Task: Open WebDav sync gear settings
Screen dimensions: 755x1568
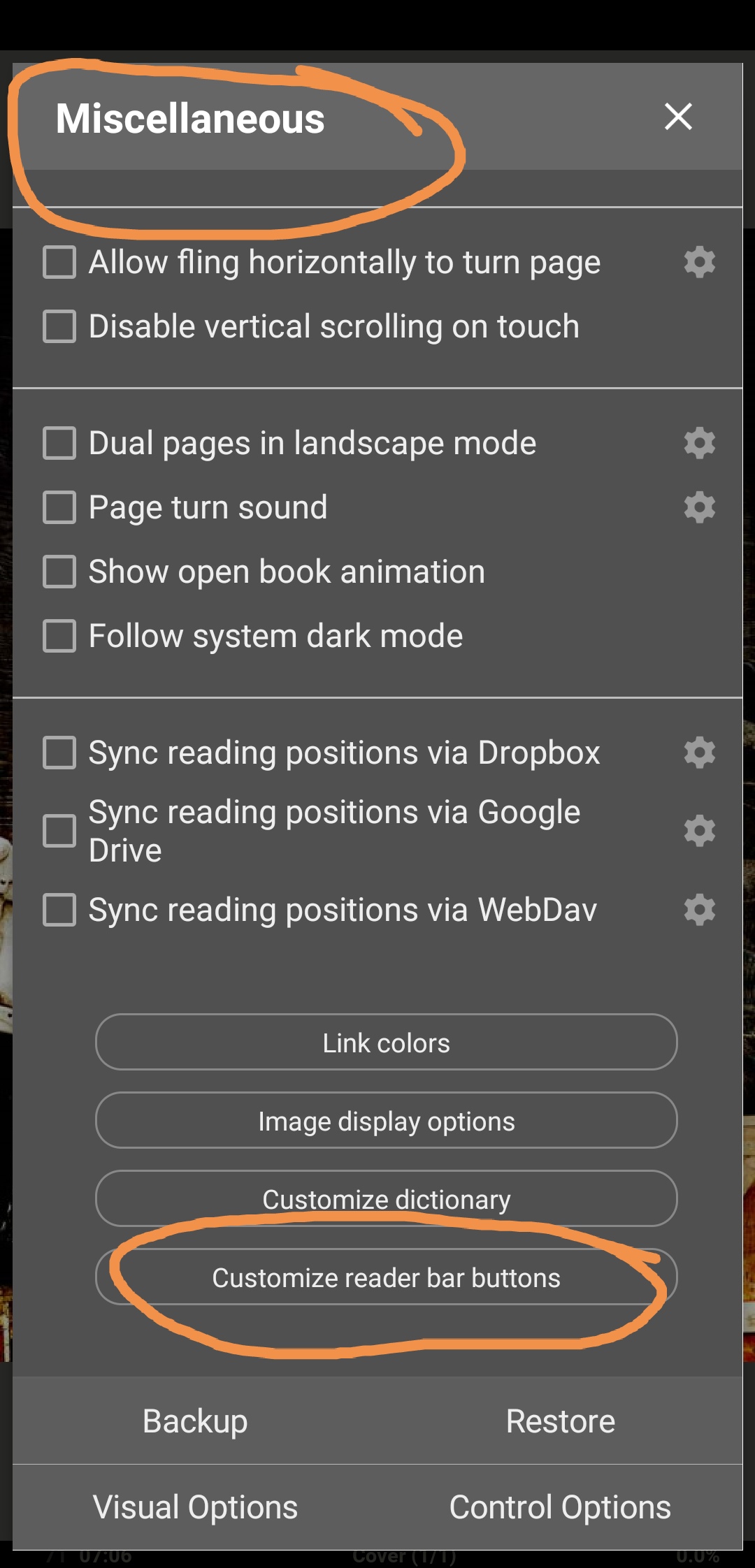Action: (699, 910)
